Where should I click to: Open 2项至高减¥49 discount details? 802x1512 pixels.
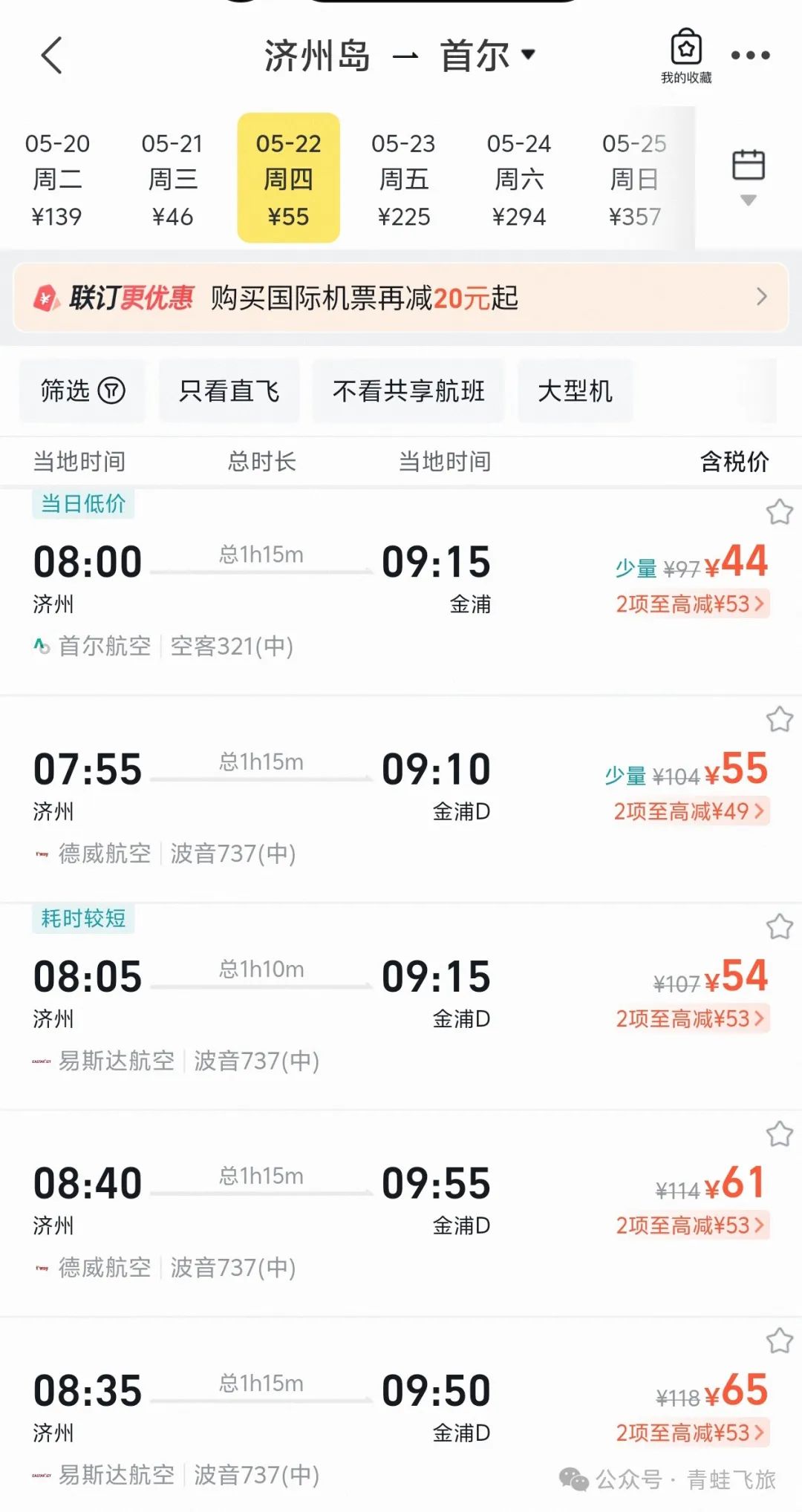click(691, 811)
